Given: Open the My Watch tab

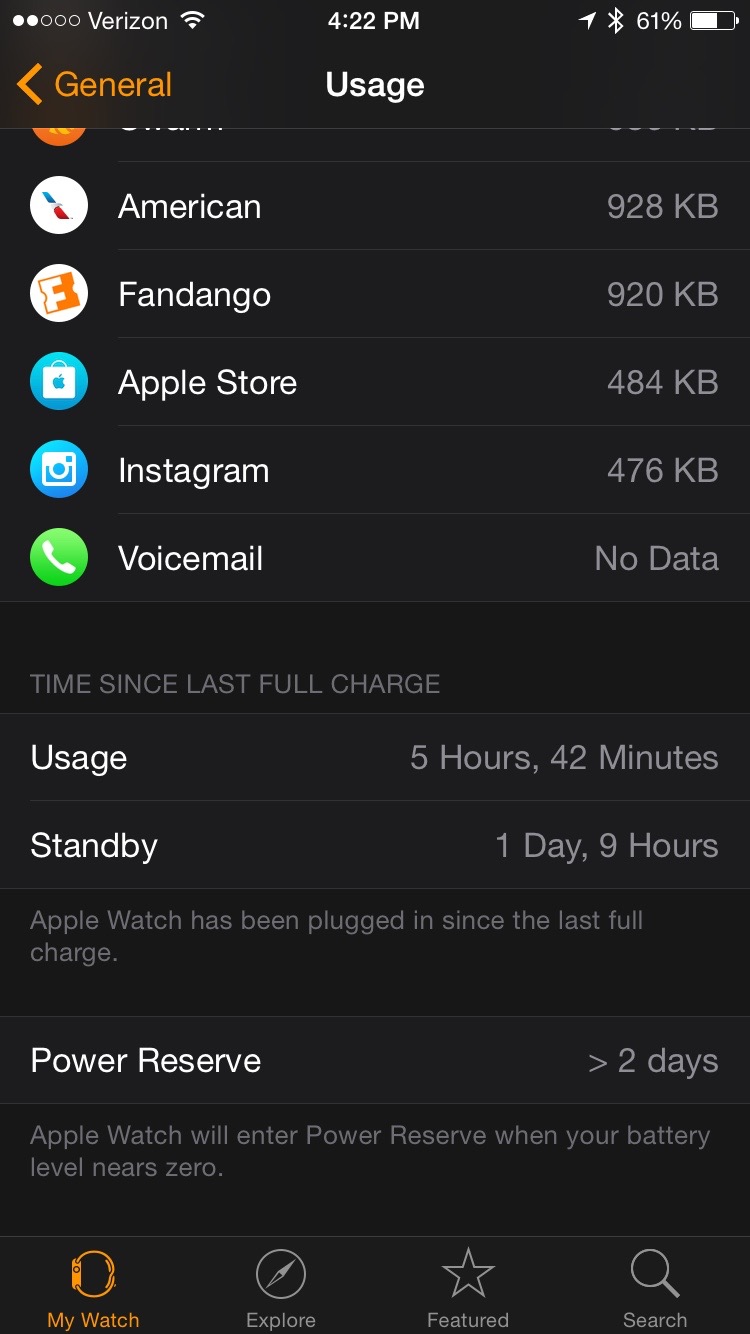Looking at the screenshot, I should [93, 1288].
